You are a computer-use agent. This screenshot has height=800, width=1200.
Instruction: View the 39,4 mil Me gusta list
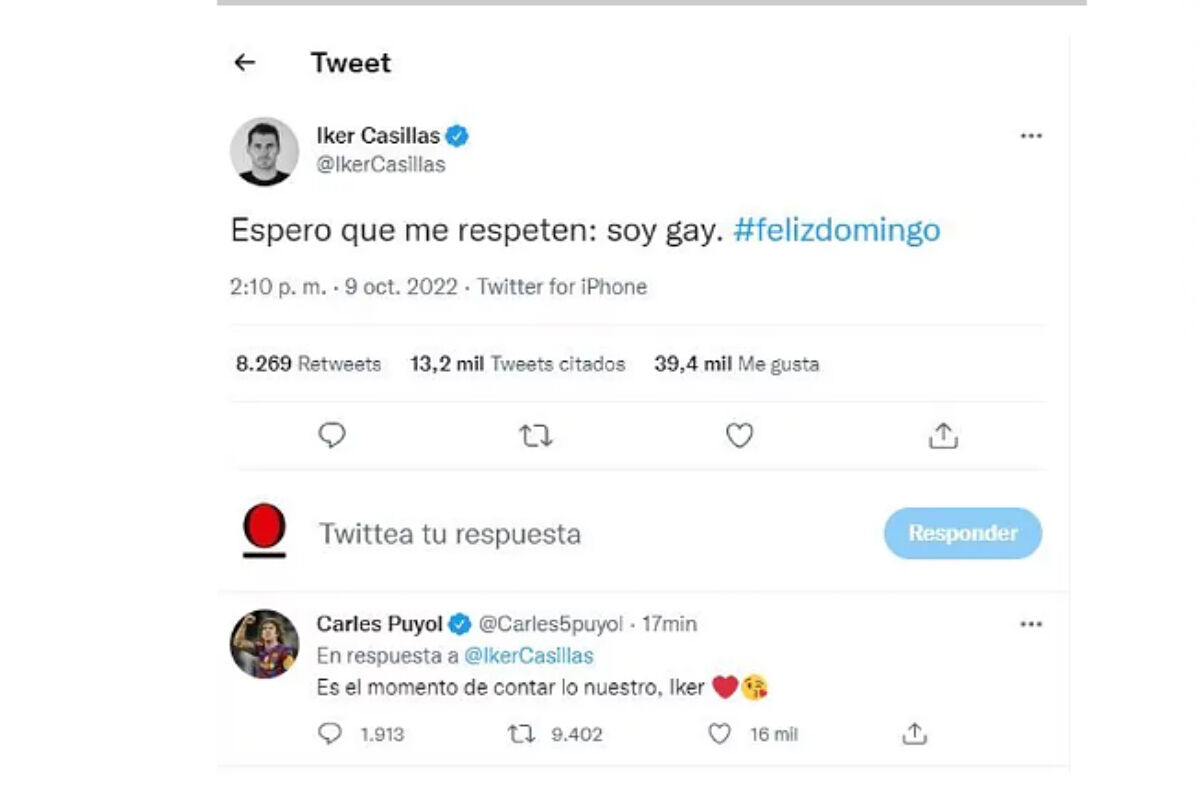pos(736,364)
